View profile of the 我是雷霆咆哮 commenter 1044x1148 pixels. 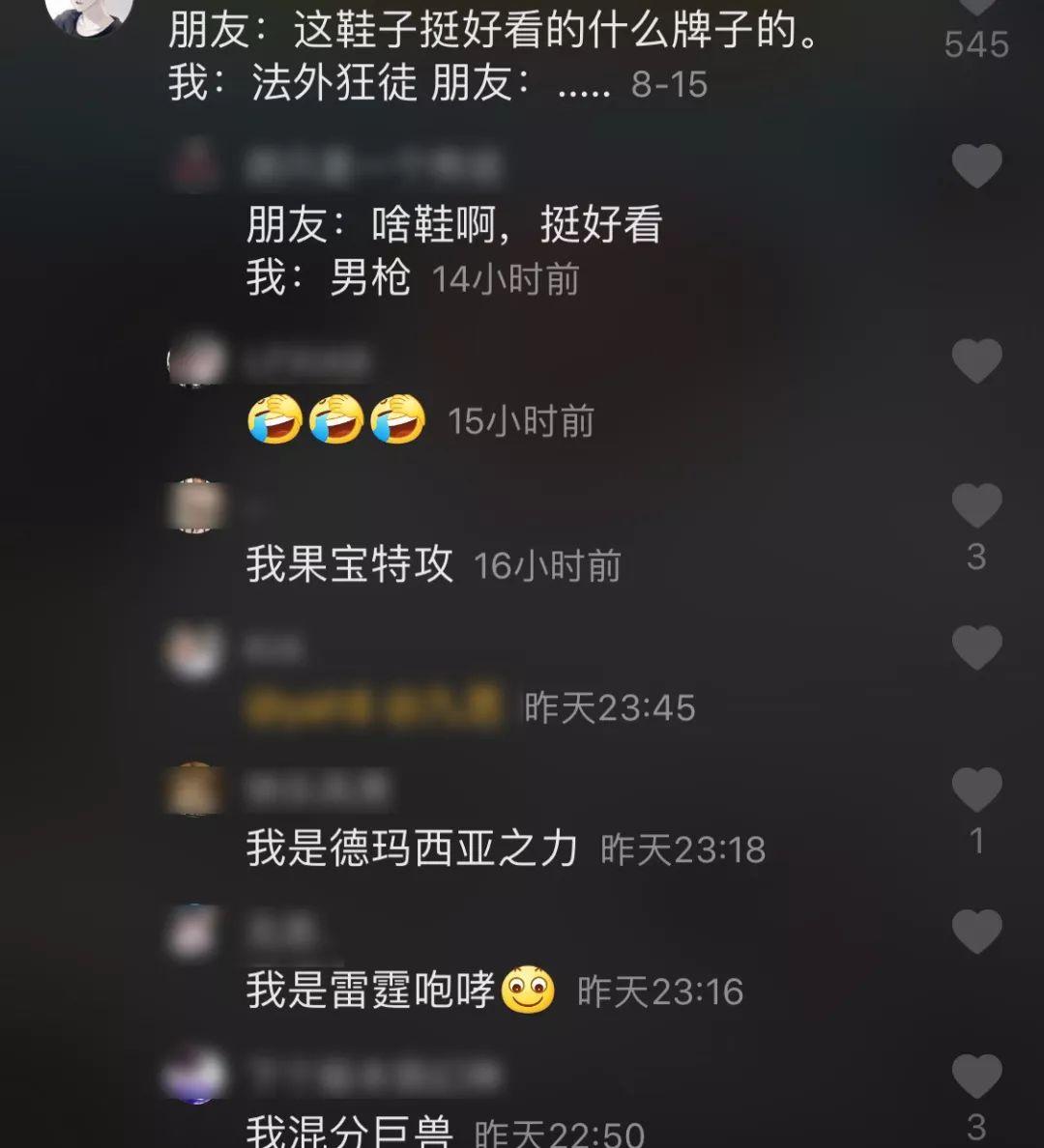[196, 932]
